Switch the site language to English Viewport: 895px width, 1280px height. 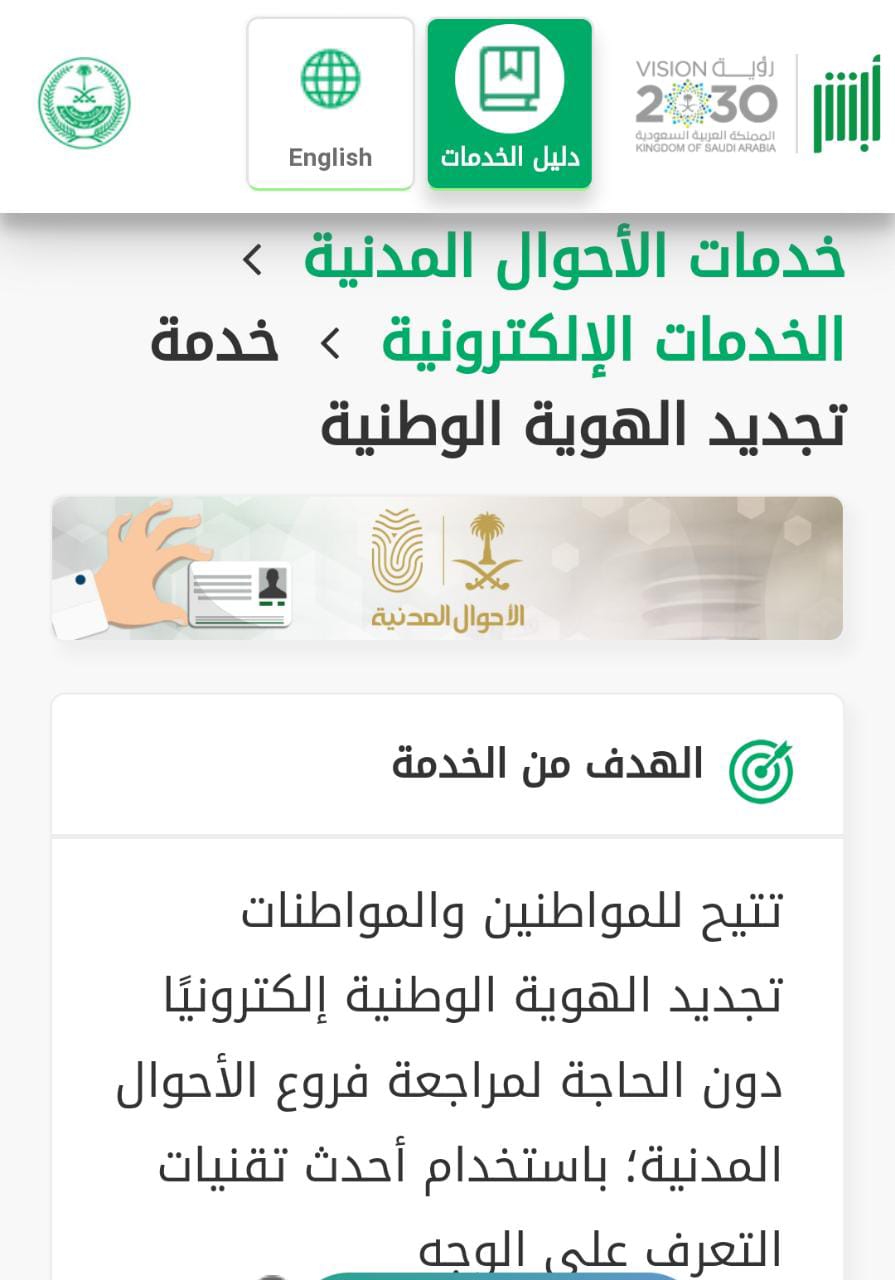click(330, 104)
